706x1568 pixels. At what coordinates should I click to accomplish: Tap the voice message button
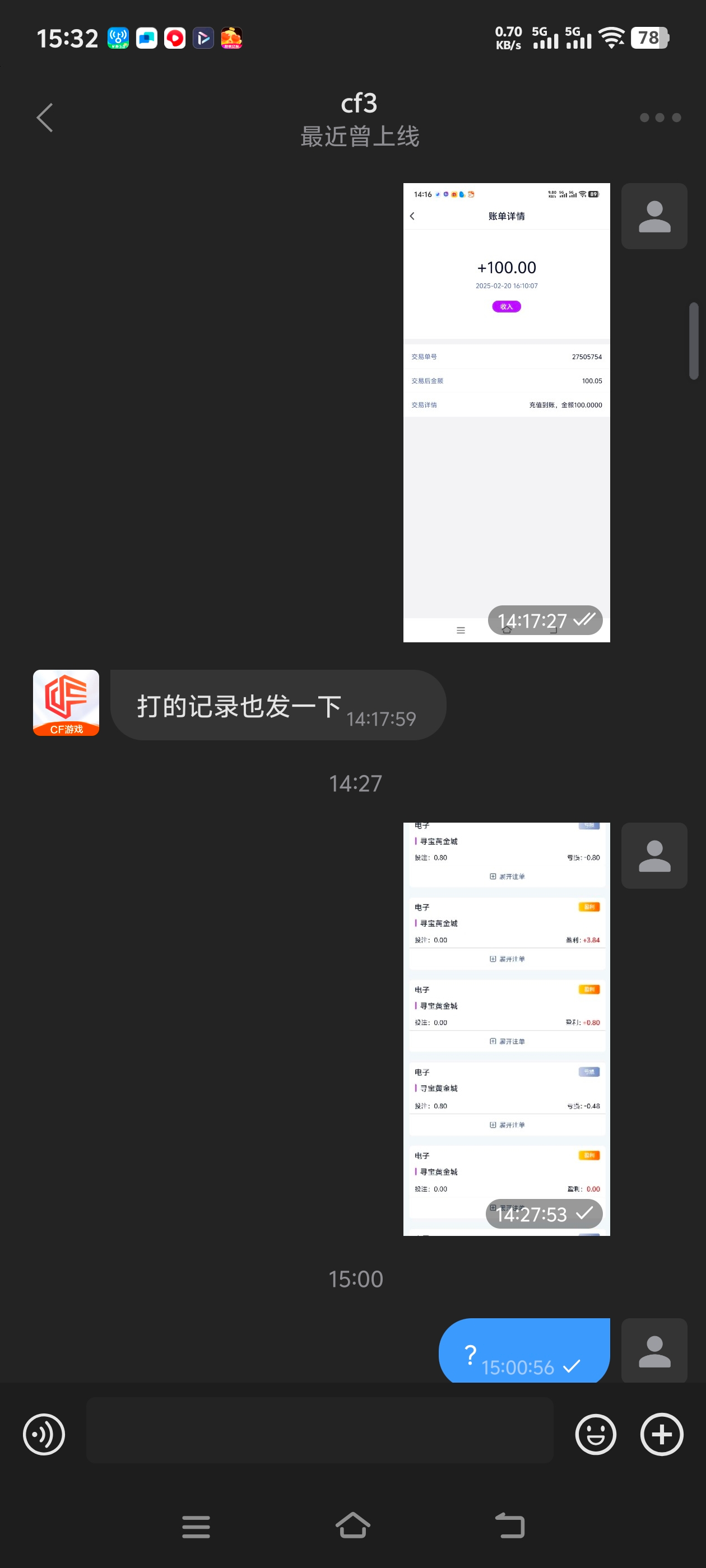(44, 1434)
